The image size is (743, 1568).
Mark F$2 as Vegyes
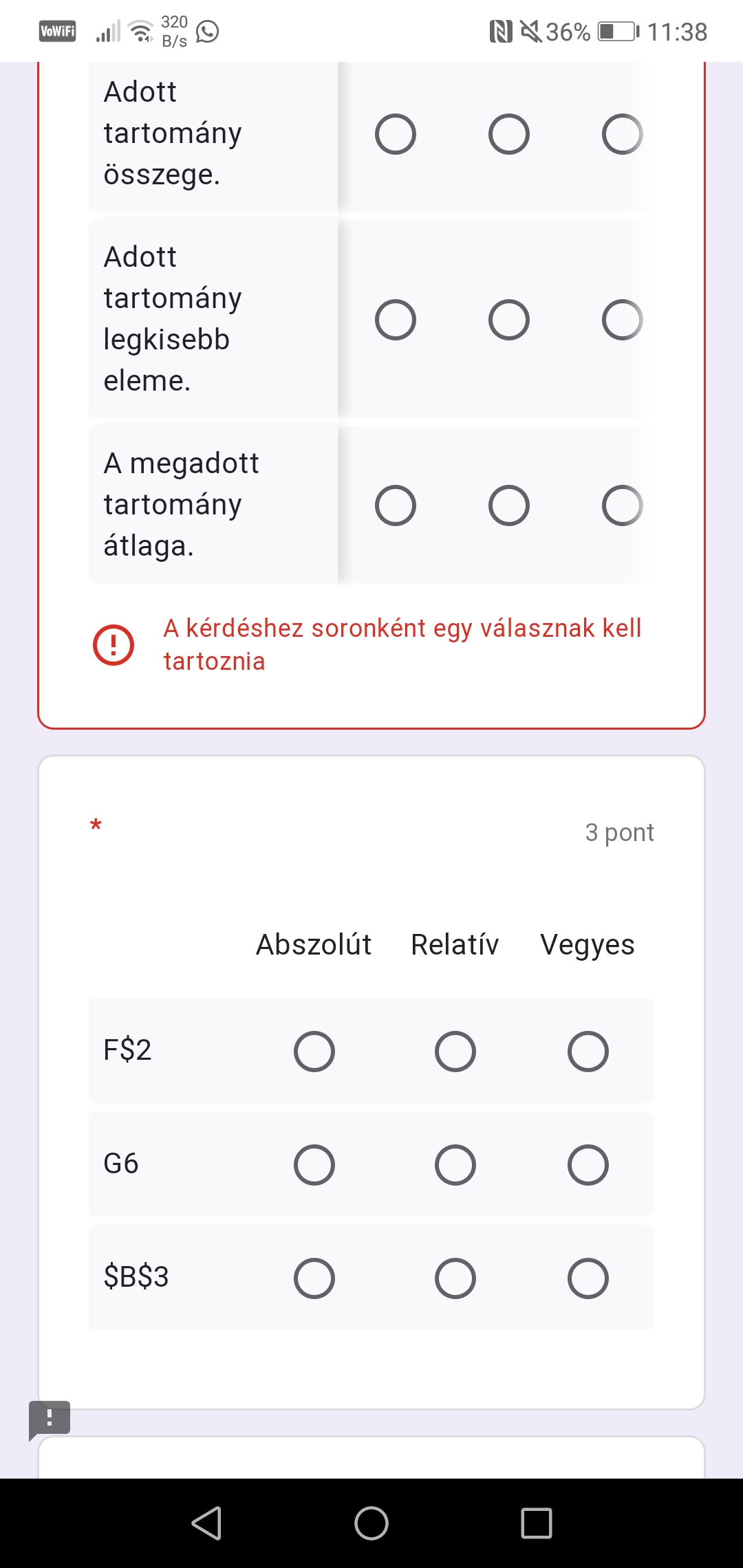tap(588, 1052)
